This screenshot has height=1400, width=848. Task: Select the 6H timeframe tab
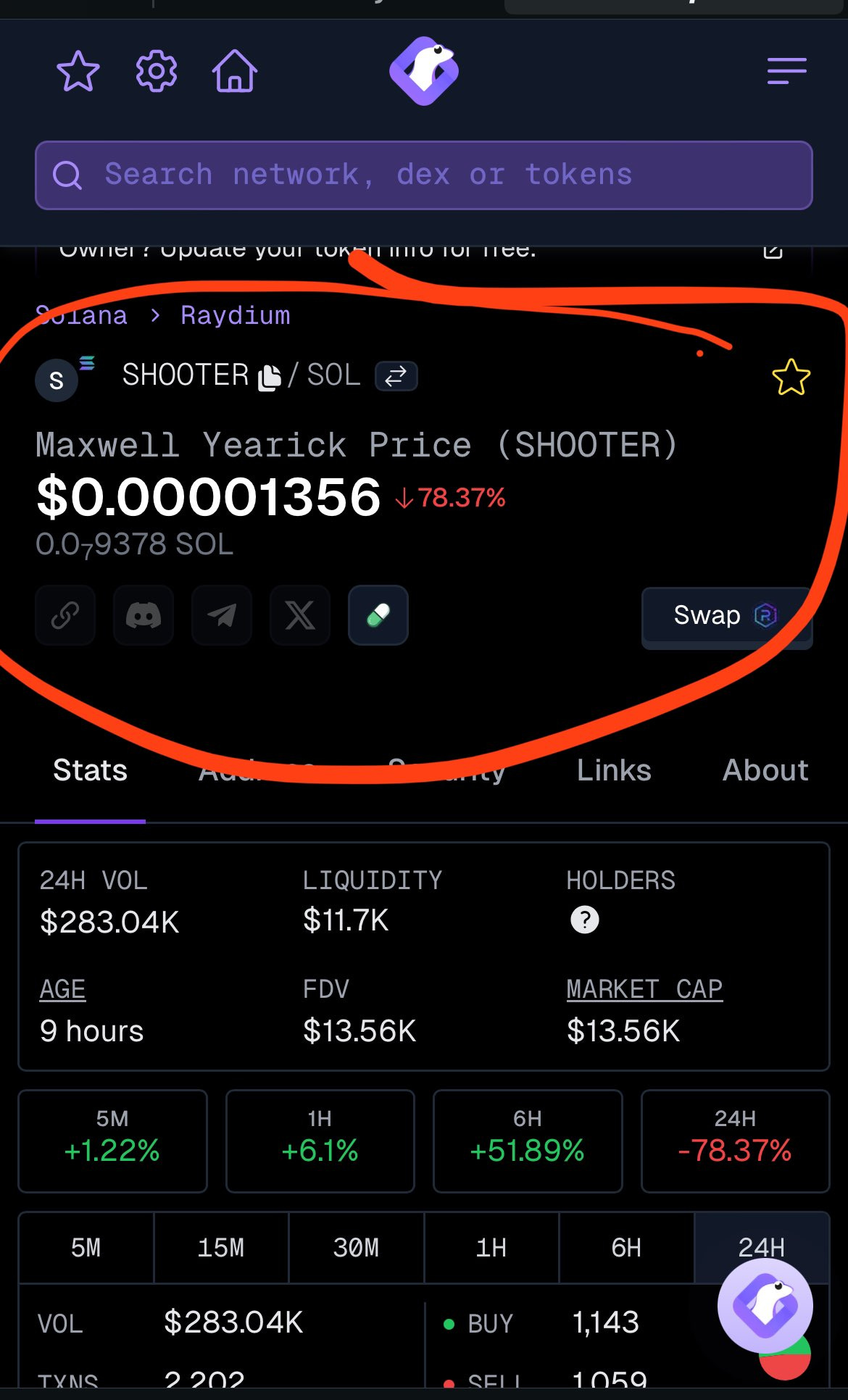626,1248
